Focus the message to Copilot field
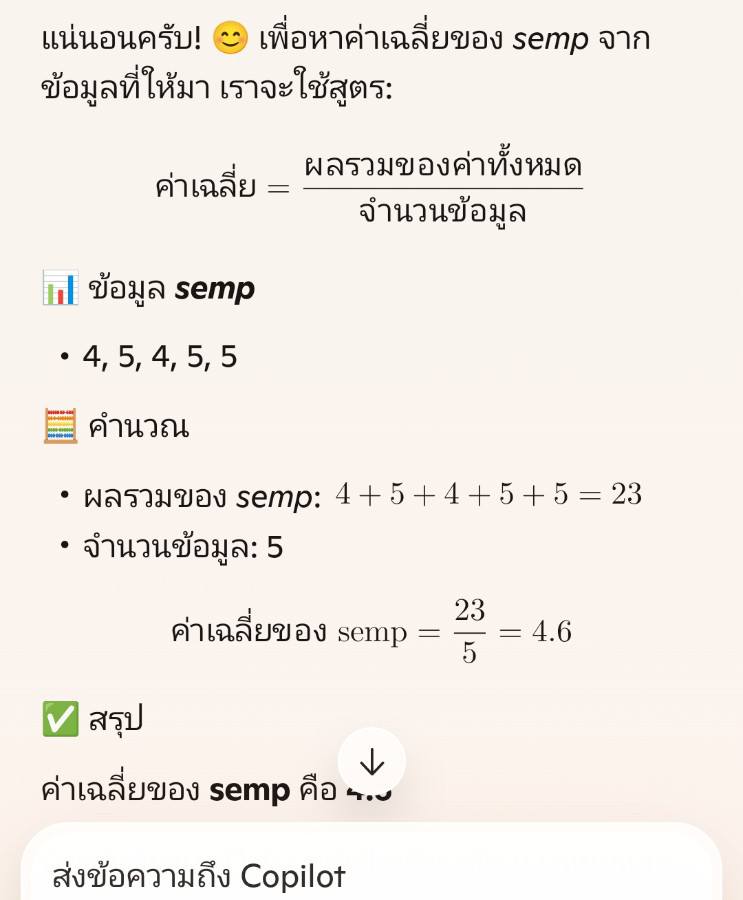This screenshot has height=900, width=743. [371, 874]
